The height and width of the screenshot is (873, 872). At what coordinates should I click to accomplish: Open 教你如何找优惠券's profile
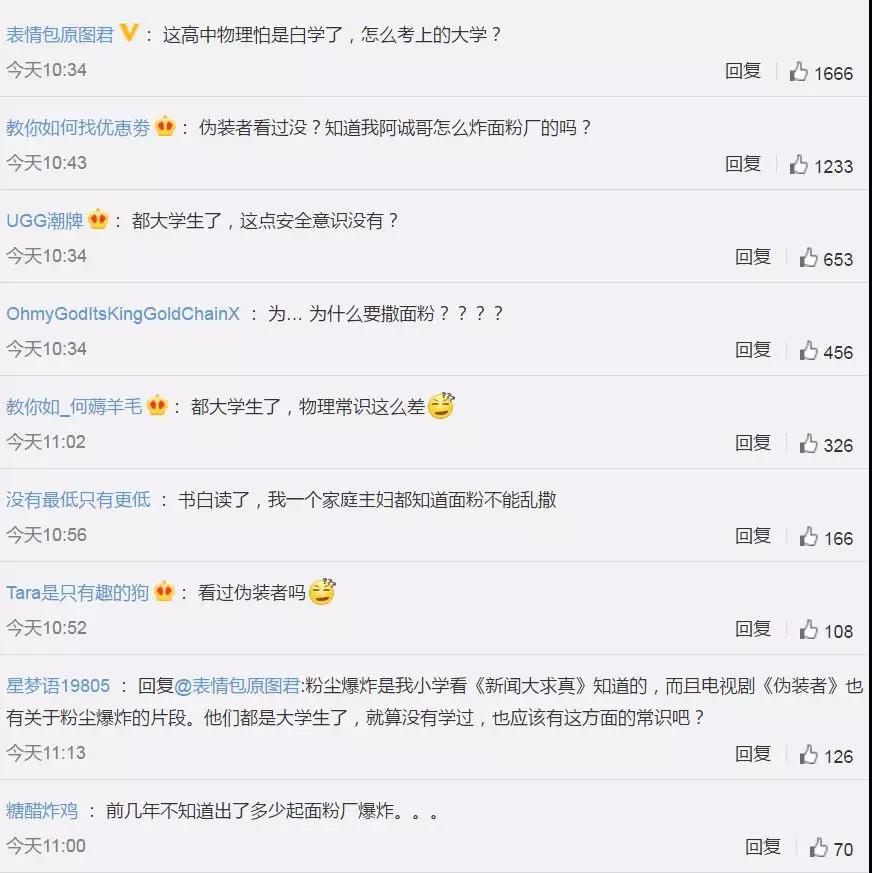pyautogui.click(x=78, y=128)
